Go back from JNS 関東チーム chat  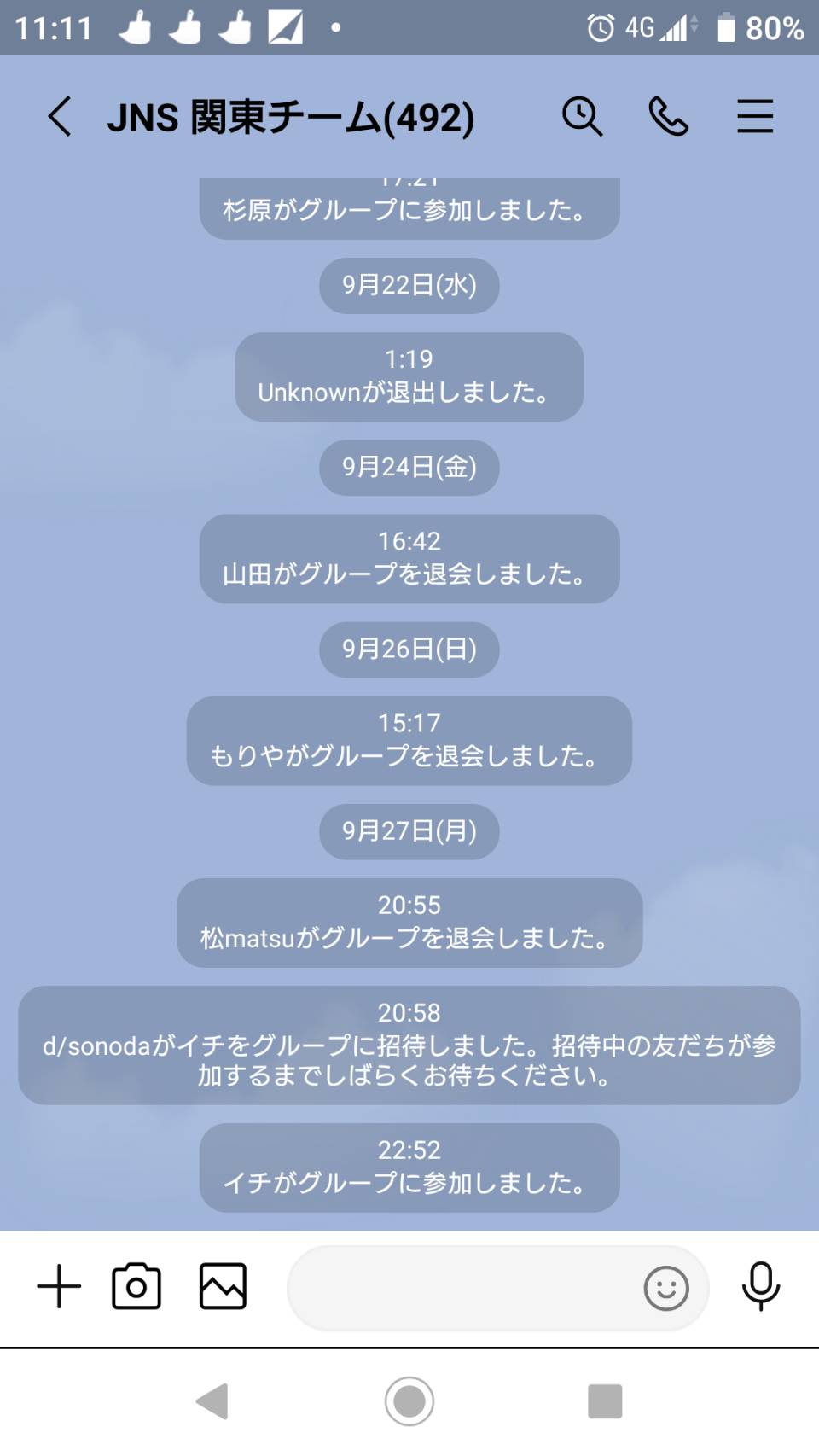coord(59,116)
